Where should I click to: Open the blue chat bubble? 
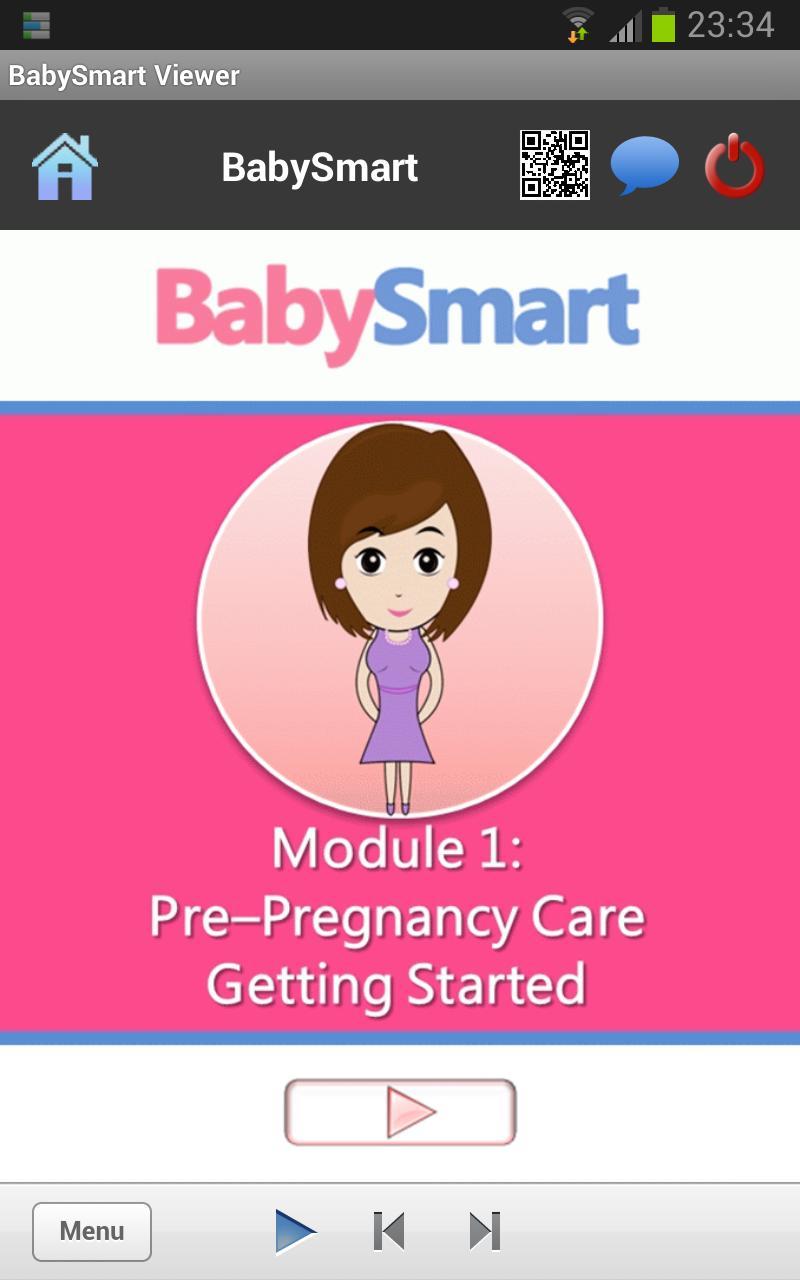coord(644,165)
